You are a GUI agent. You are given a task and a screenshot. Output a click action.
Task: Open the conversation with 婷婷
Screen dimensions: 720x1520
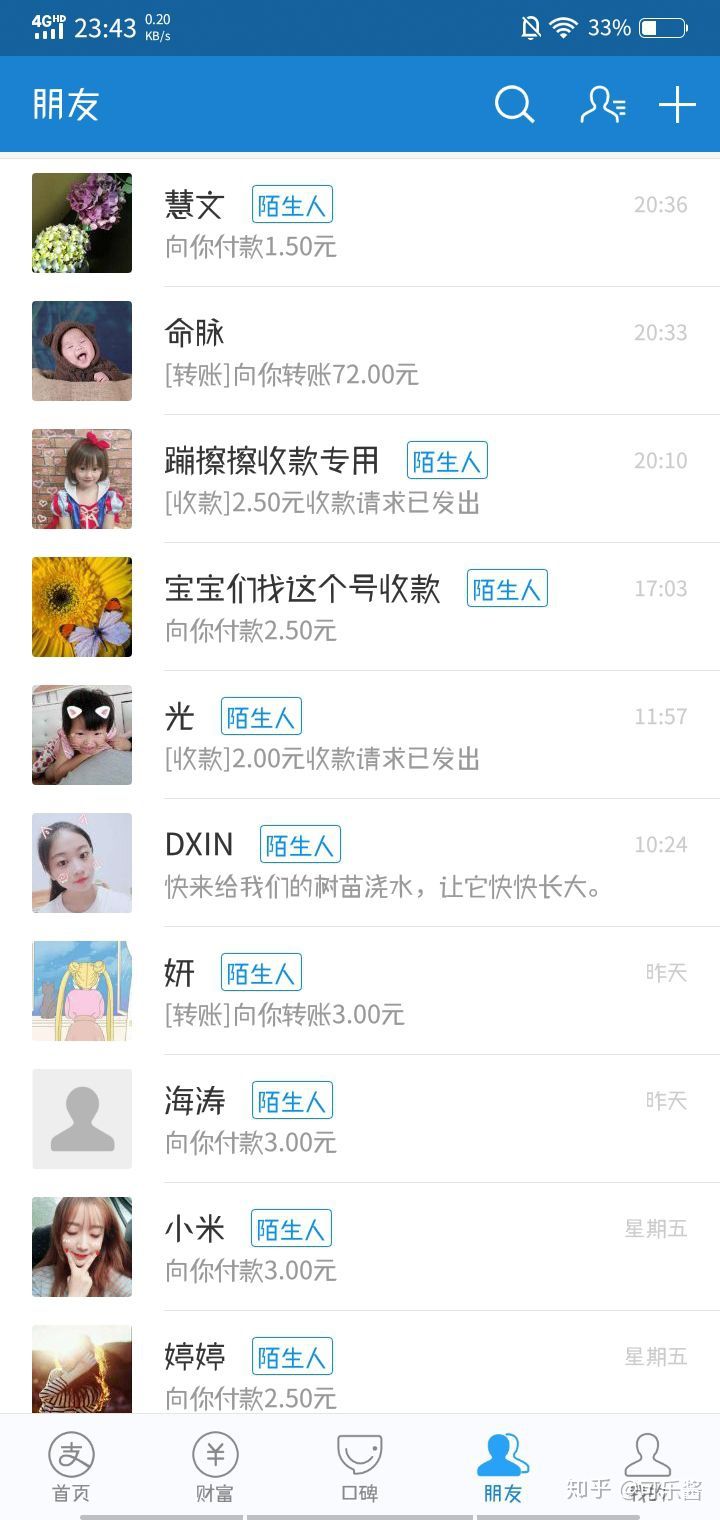coord(400,1370)
